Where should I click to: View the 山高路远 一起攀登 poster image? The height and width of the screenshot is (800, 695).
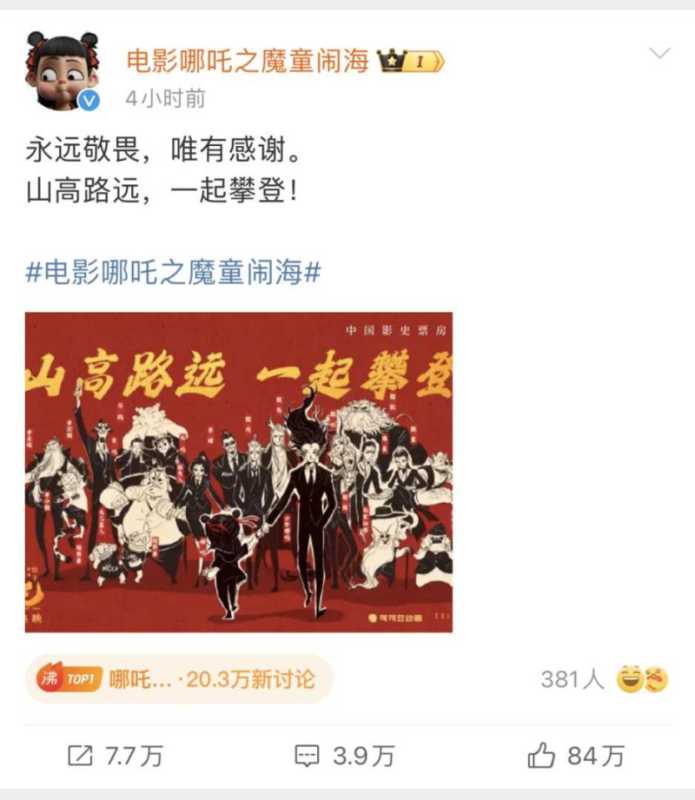[238, 471]
